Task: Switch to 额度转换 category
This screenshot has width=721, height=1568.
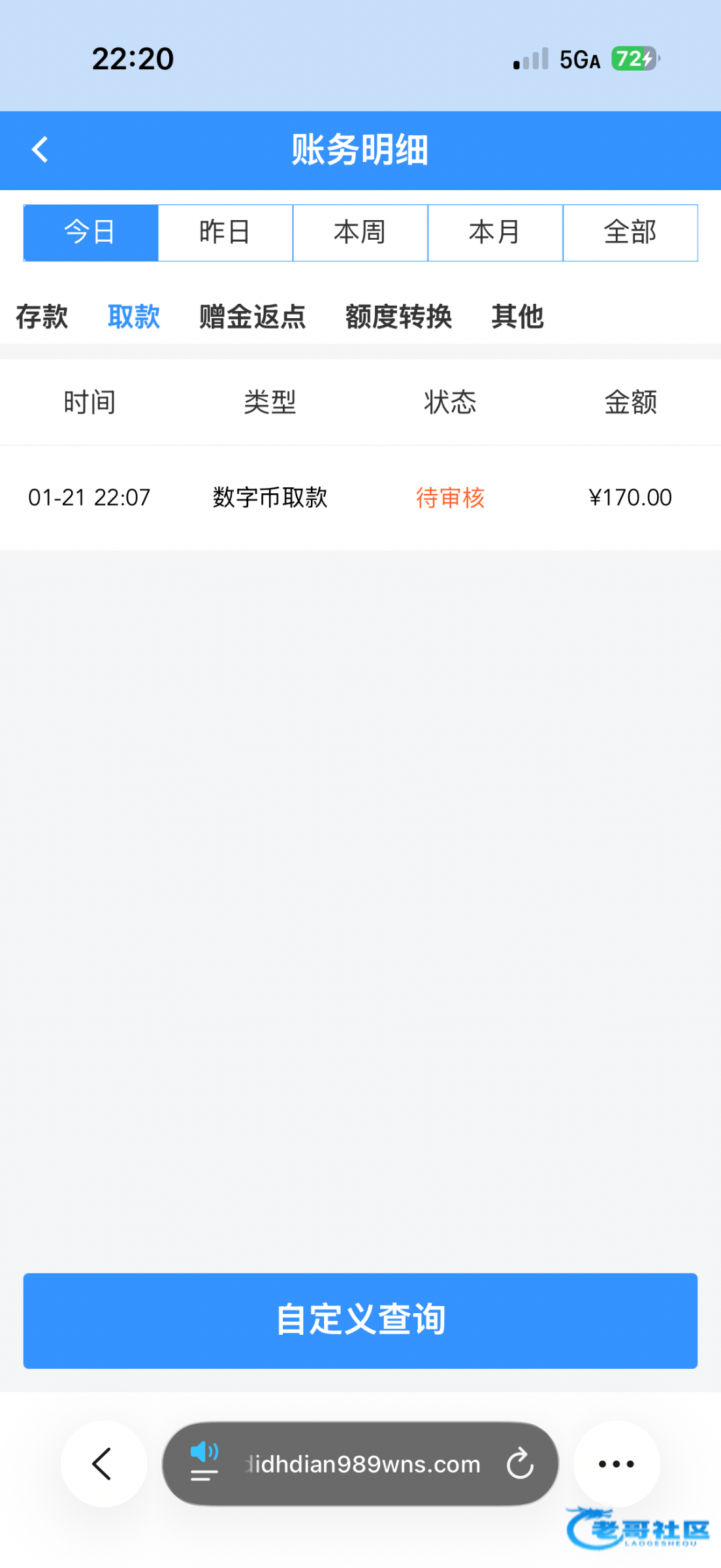Action: [398, 317]
